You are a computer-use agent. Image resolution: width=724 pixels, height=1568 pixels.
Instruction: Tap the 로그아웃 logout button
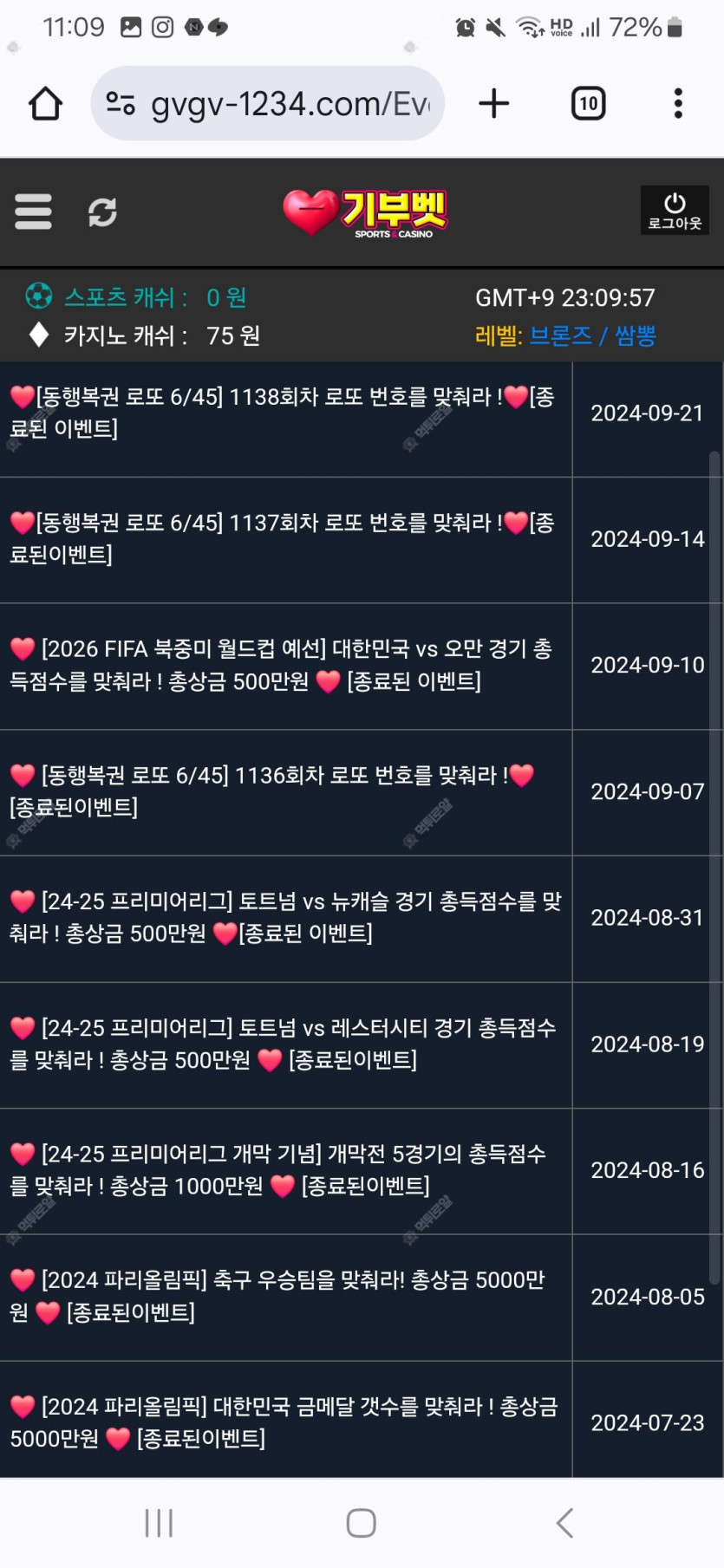[x=674, y=211]
